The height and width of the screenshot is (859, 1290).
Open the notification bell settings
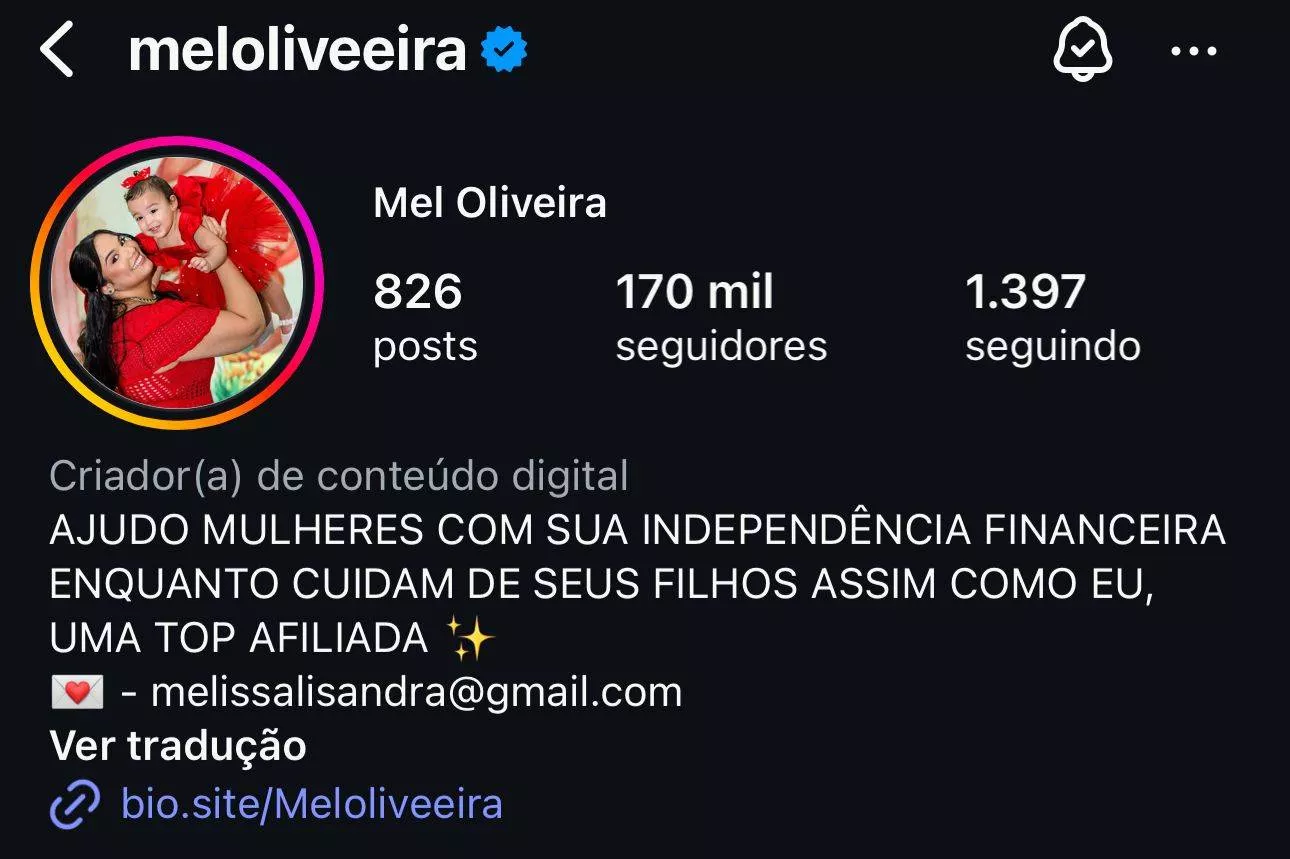pos(1081,51)
